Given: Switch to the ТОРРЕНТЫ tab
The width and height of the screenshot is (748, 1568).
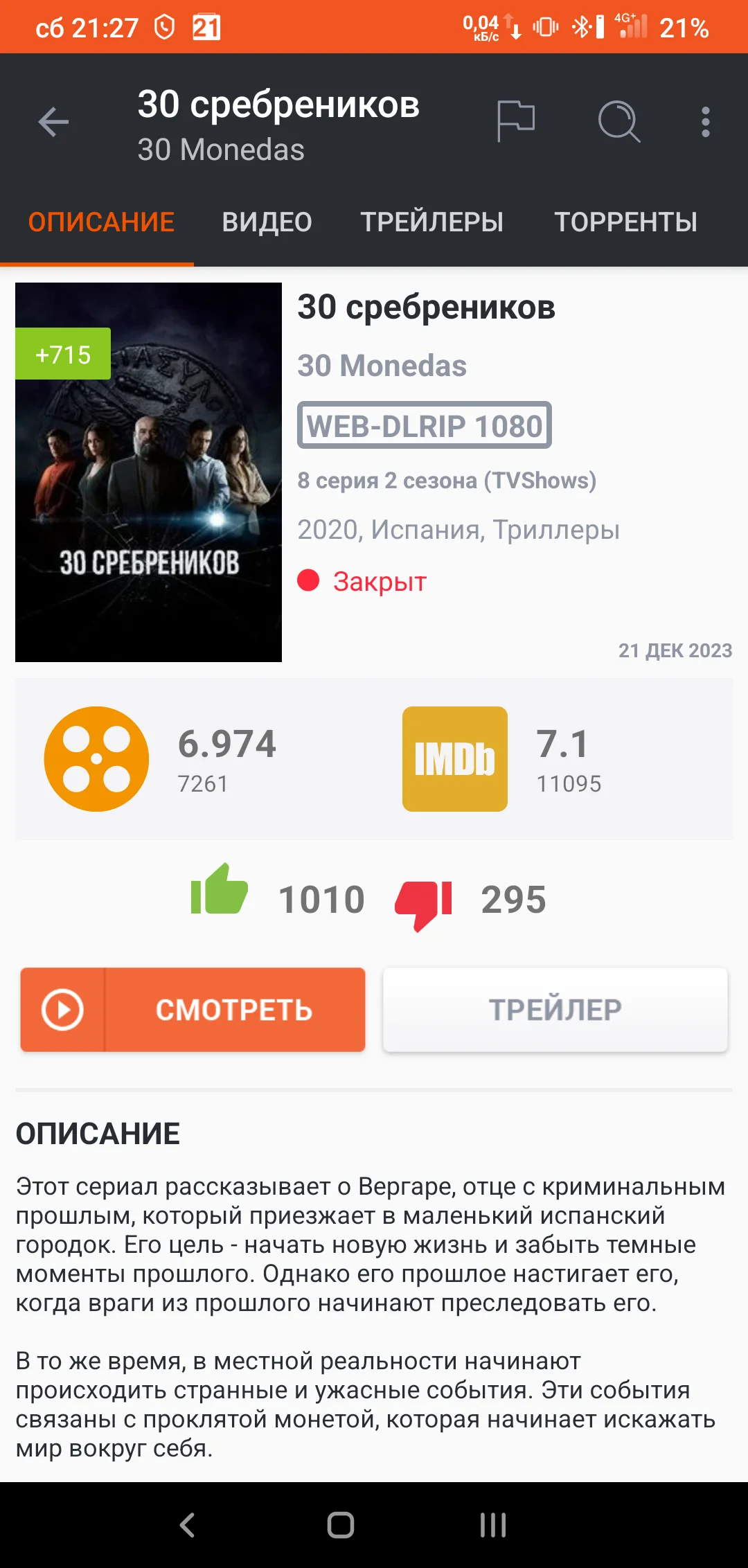Looking at the screenshot, I should point(625,221).
